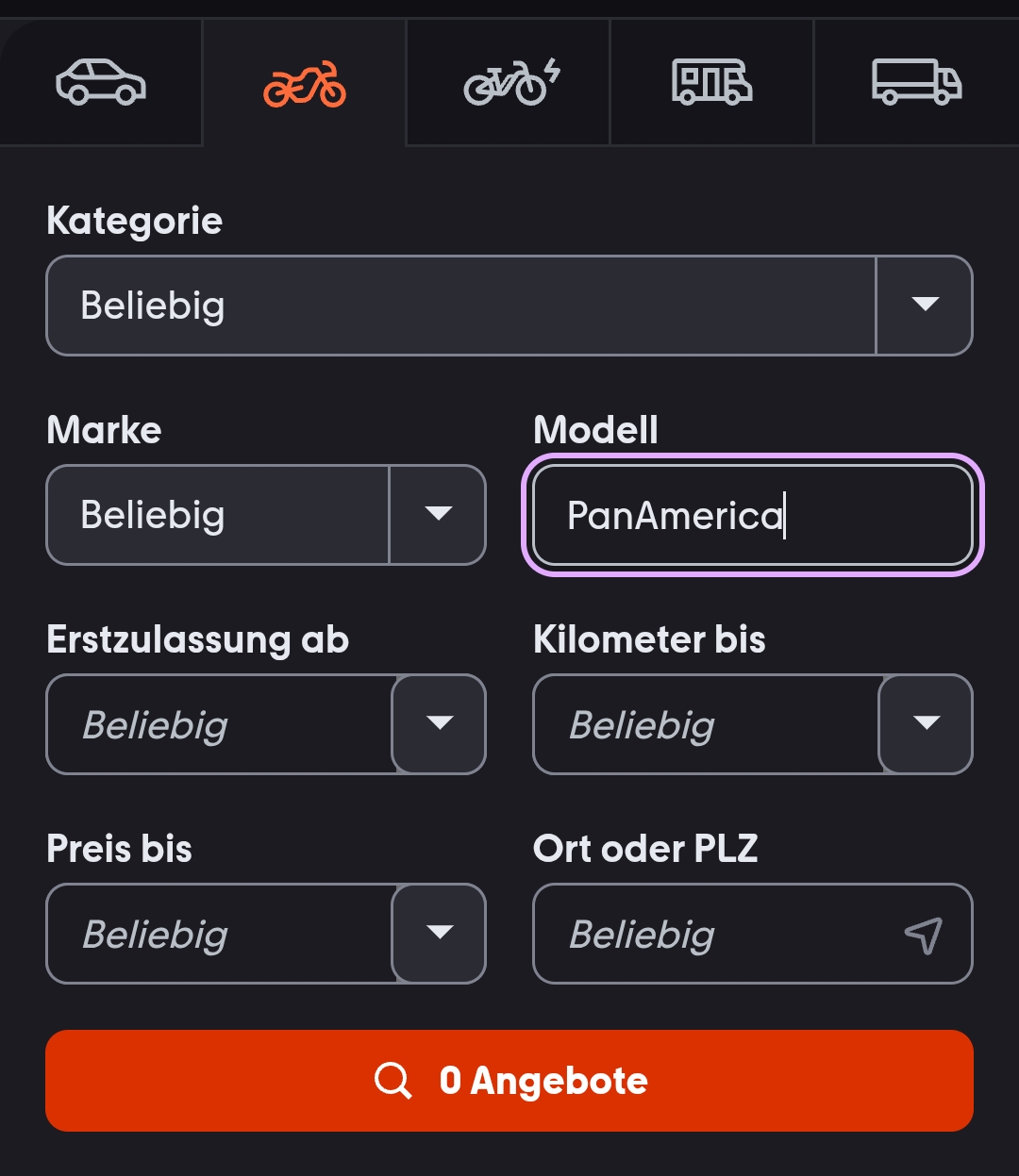The height and width of the screenshot is (1176, 1019).
Task: Switch to the e-bike tab
Action: coord(509,82)
